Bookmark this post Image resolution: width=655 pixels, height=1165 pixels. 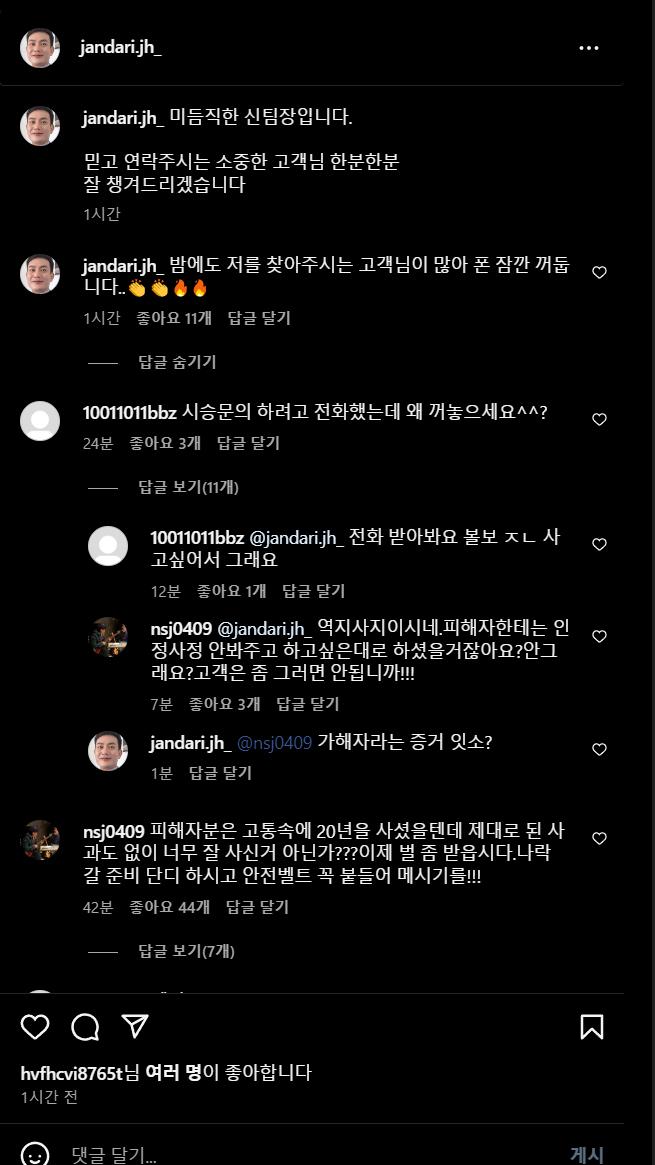click(591, 1027)
